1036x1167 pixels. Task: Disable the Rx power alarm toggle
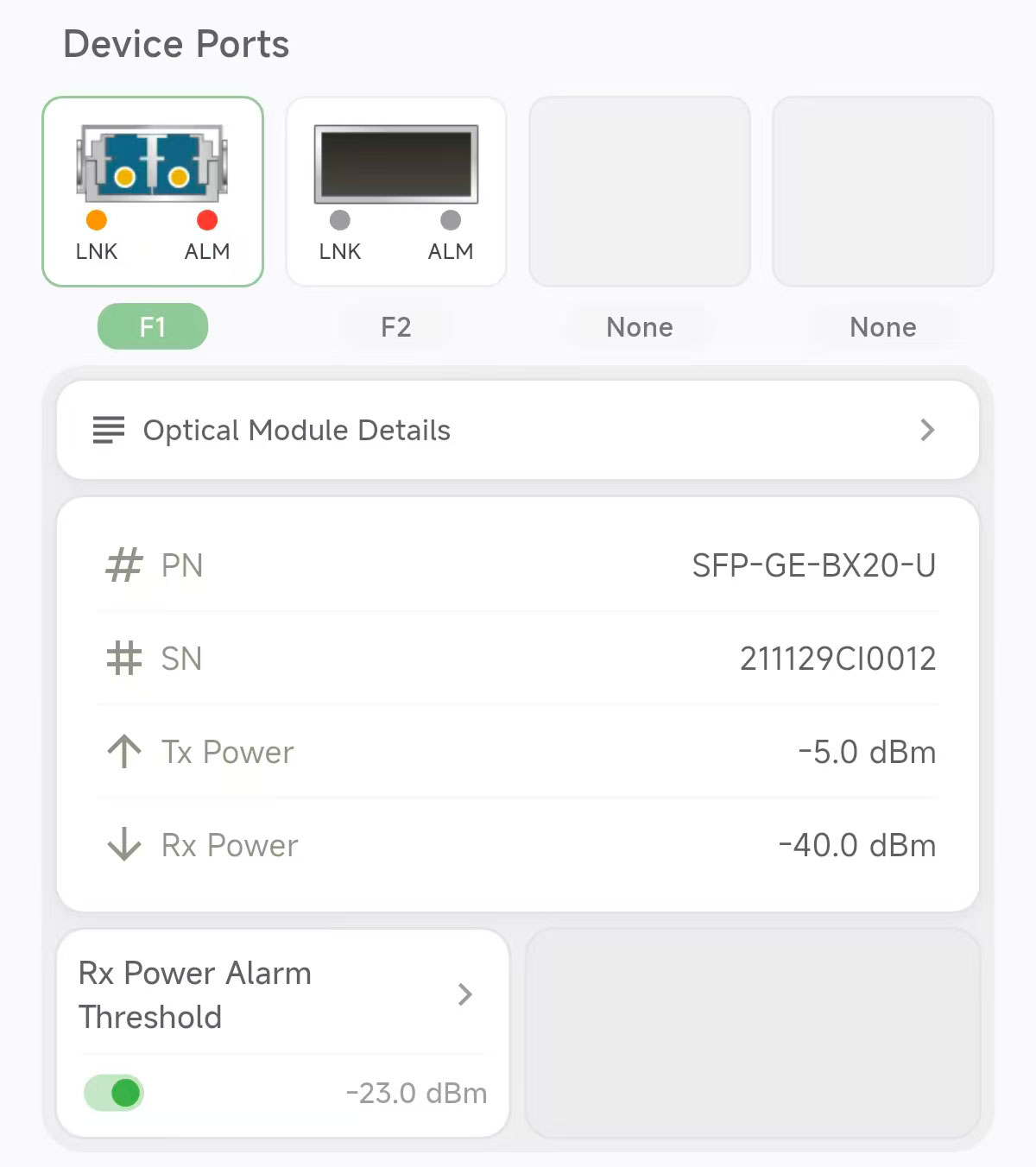[x=115, y=1093]
